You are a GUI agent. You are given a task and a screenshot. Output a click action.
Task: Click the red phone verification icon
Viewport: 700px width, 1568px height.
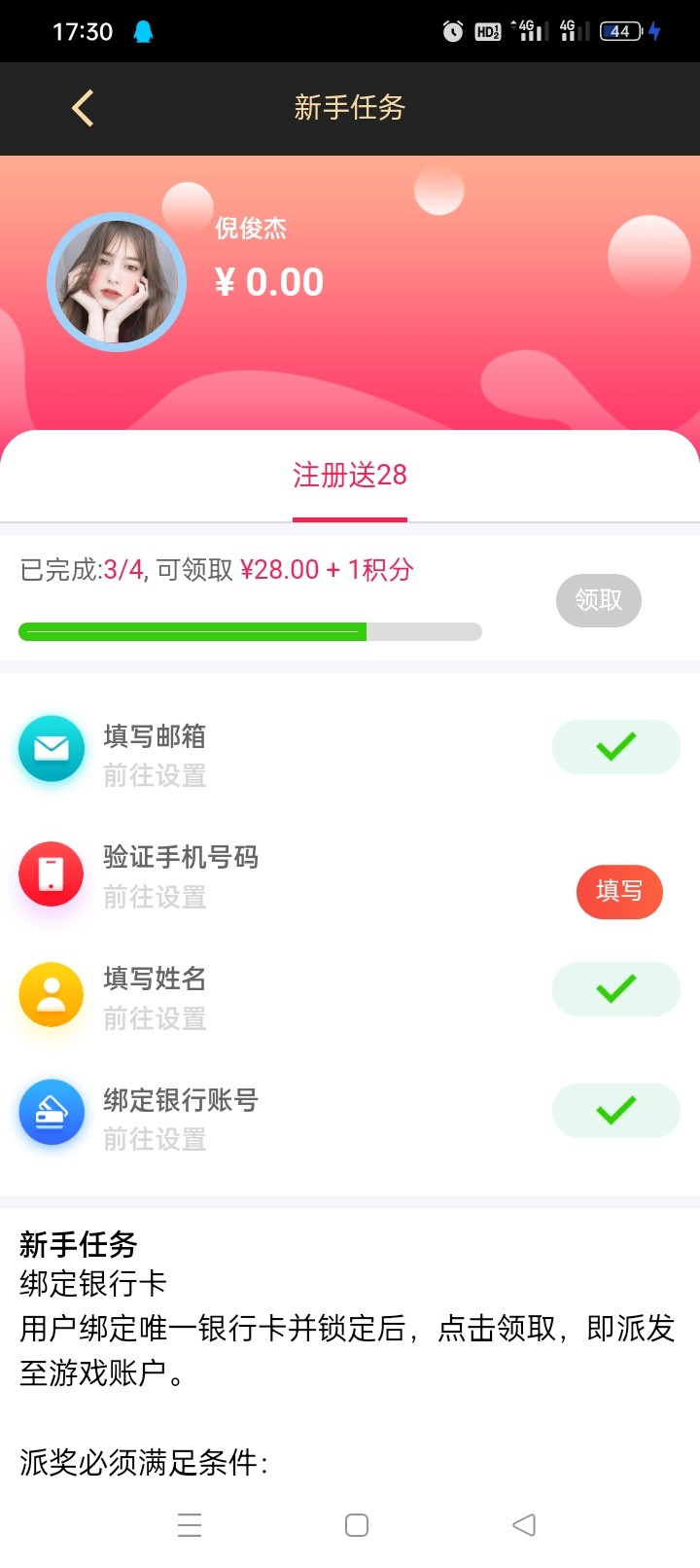click(x=51, y=873)
